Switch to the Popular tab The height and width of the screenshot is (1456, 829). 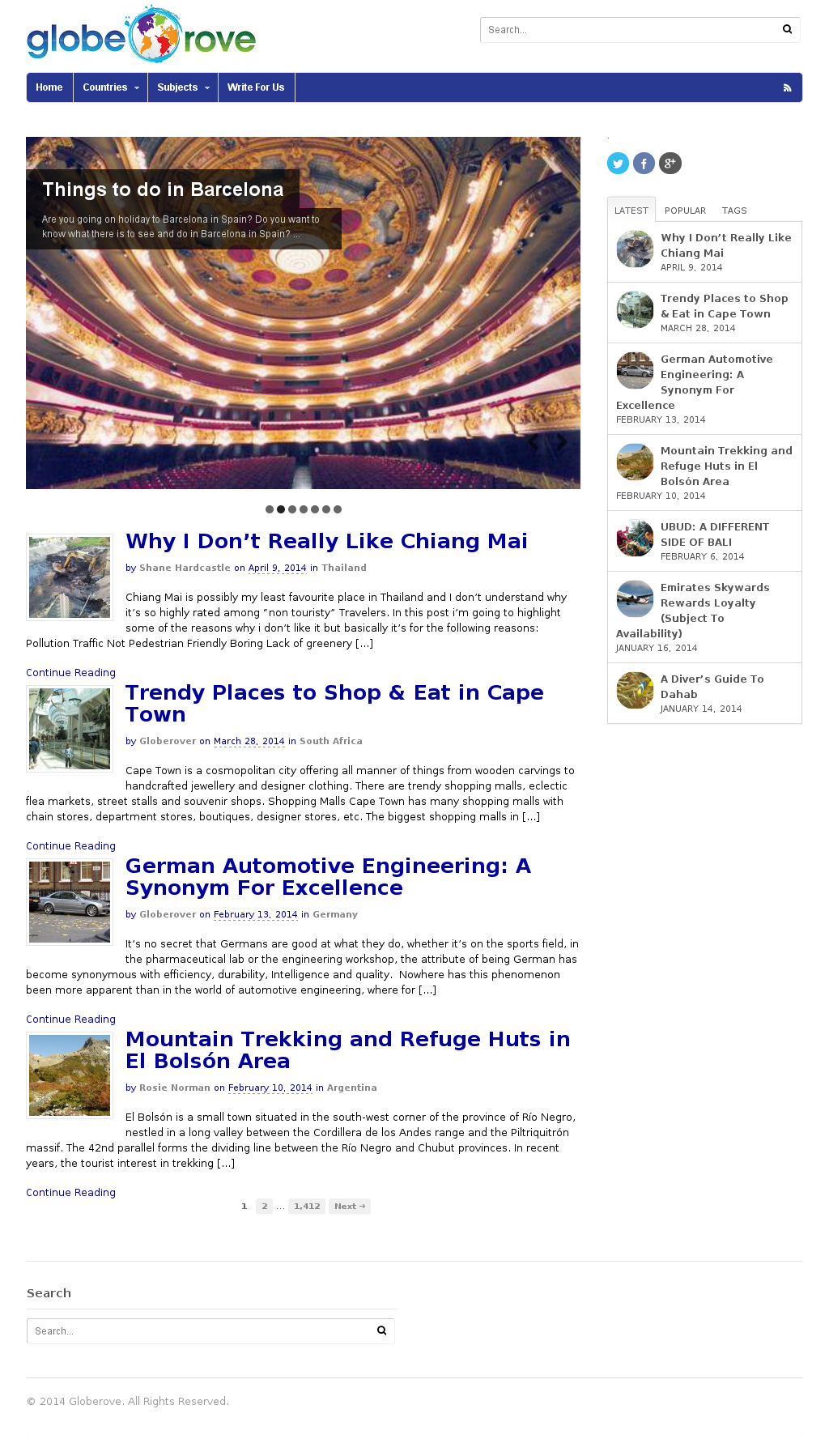(685, 211)
